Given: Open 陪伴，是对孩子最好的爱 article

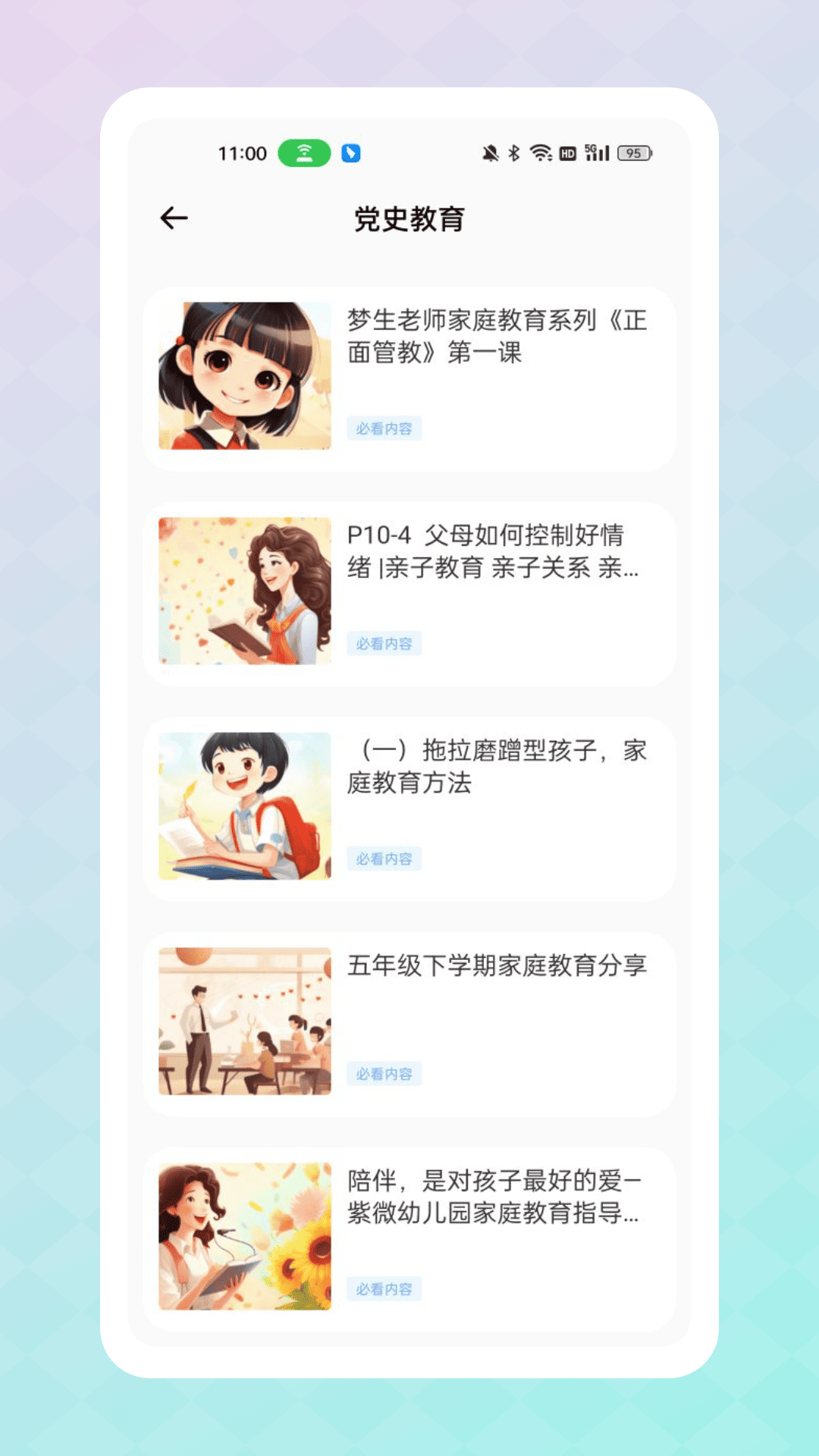Looking at the screenshot, I should pos(495,1200).
